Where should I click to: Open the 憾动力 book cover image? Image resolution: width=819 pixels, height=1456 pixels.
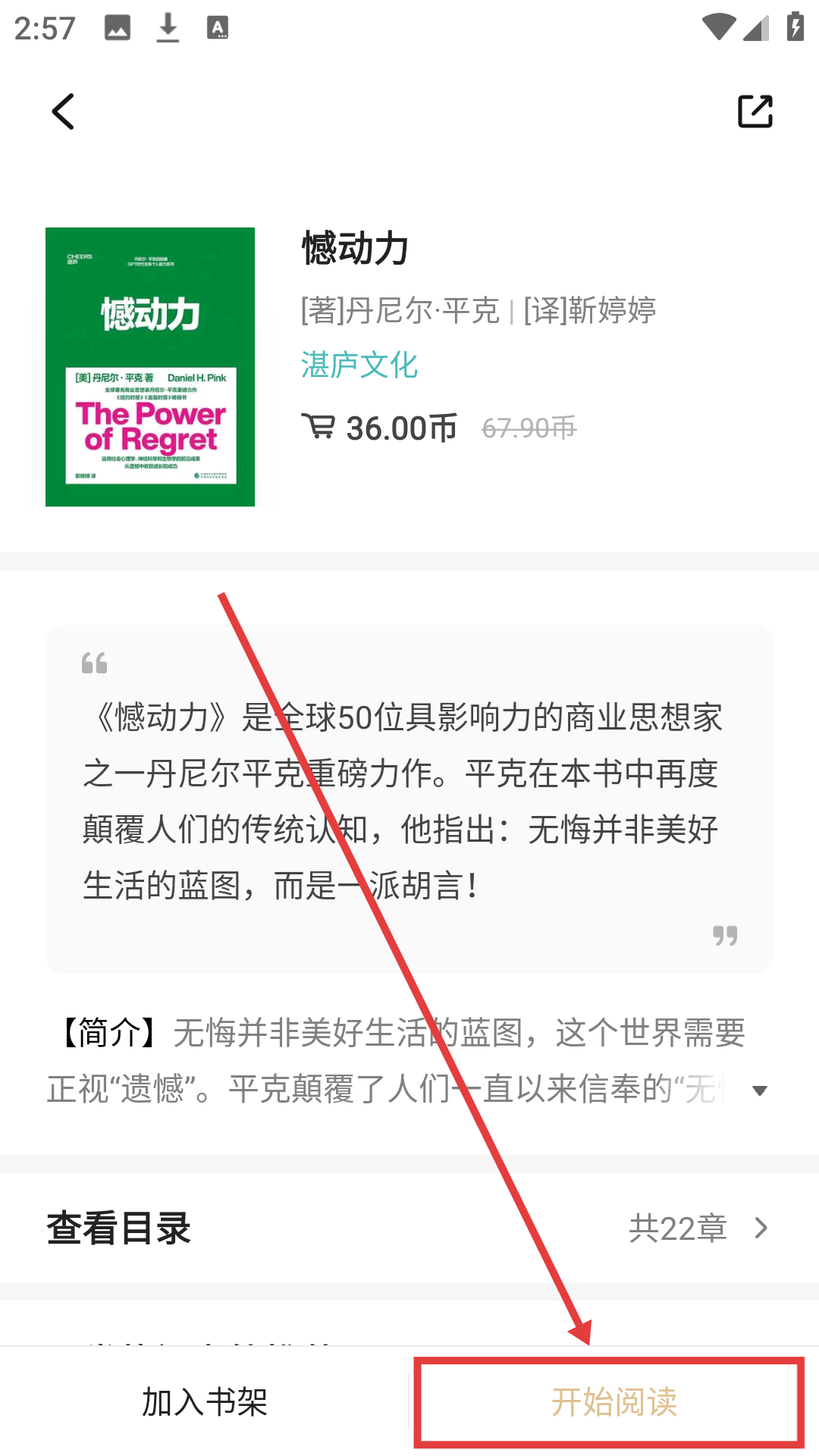coord(150,367)
